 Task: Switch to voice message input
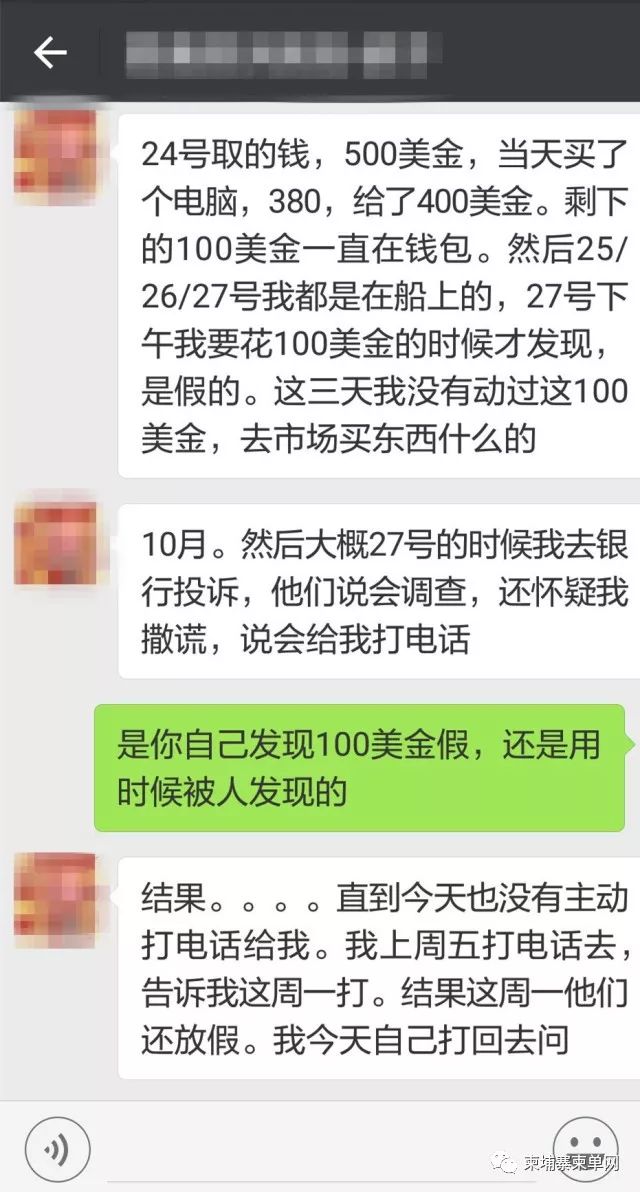(57, 1149)
